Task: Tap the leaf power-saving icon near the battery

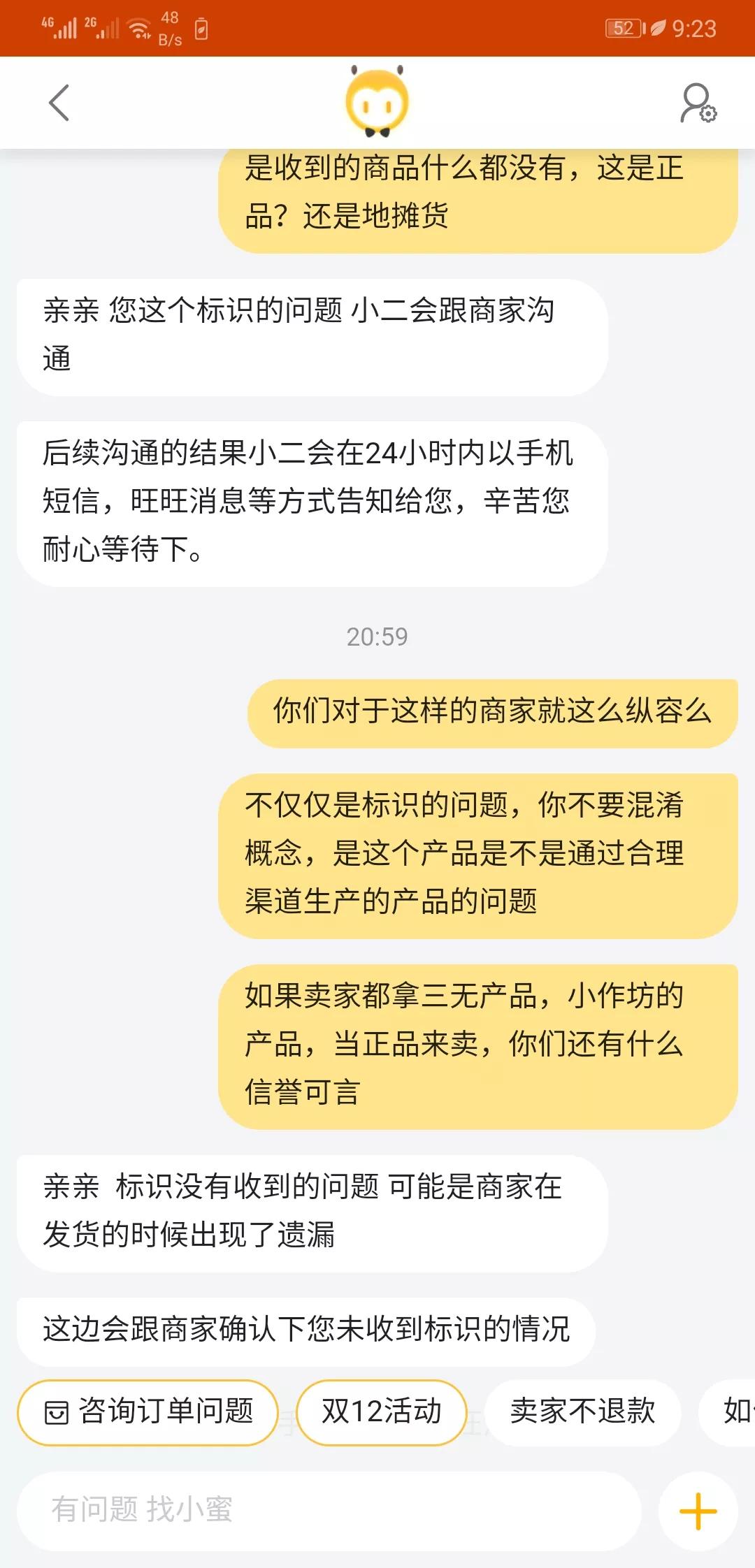Action: click(658, 28)
